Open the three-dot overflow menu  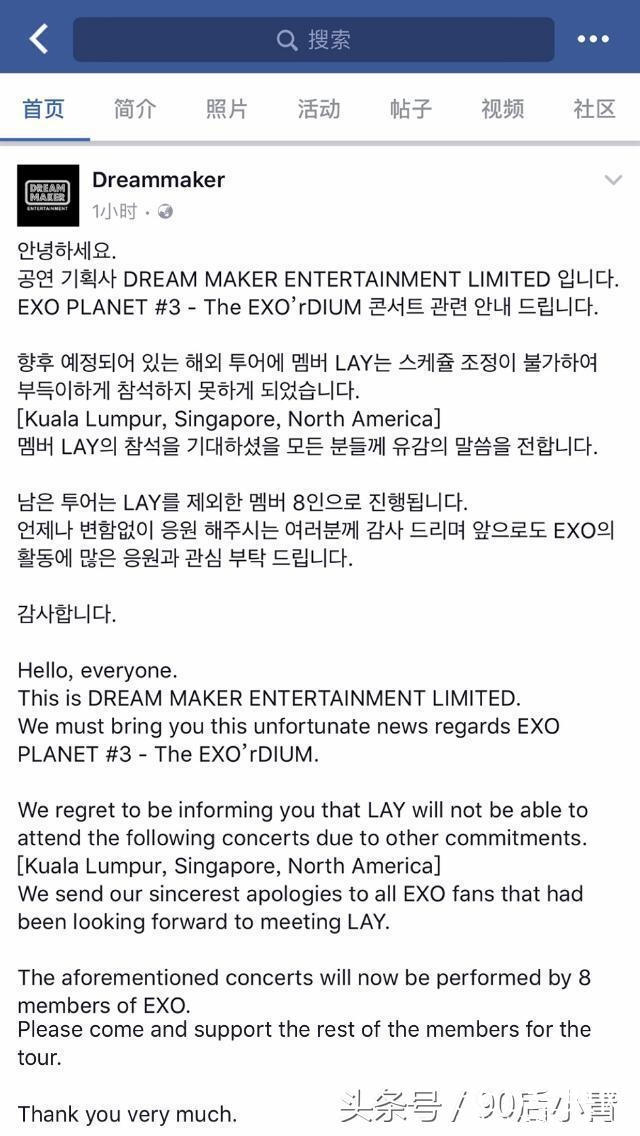(x=593, y=39)
